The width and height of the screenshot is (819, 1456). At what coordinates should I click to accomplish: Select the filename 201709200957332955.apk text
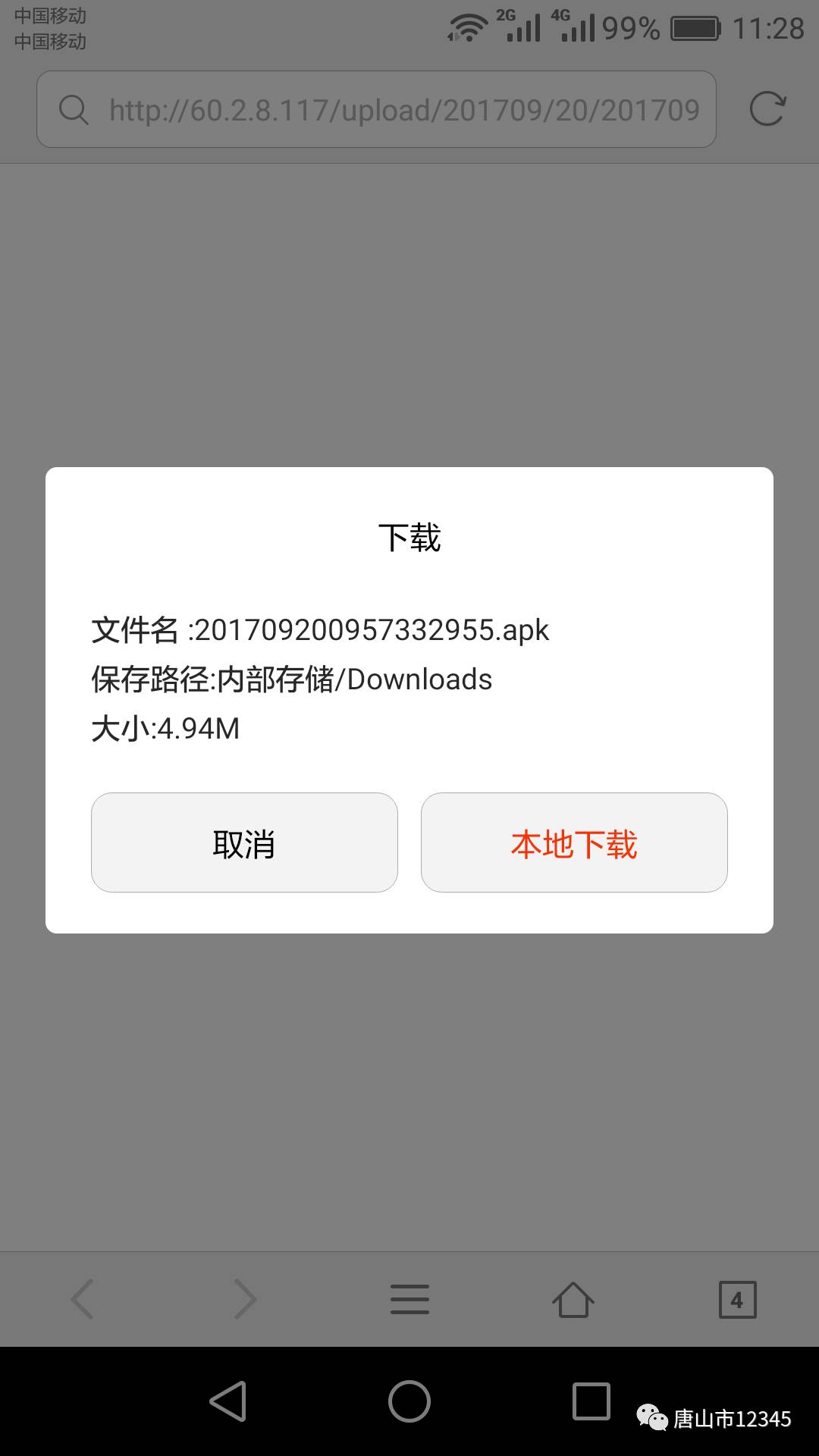[372, 629]
